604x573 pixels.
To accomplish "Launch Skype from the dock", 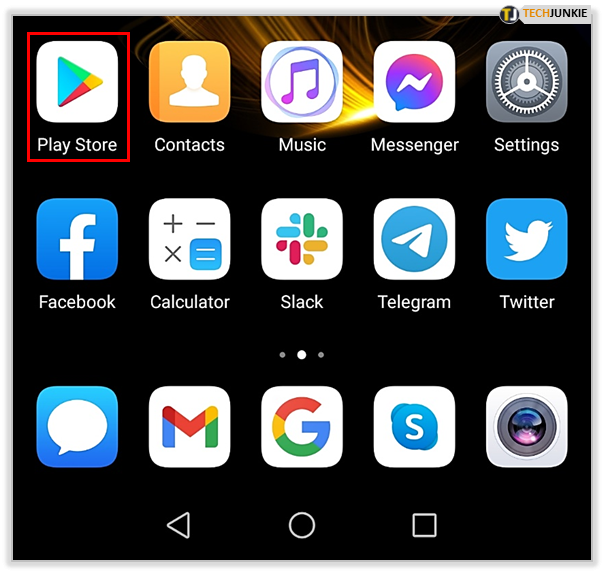I will pyautogui.click(x=414, y=427).
